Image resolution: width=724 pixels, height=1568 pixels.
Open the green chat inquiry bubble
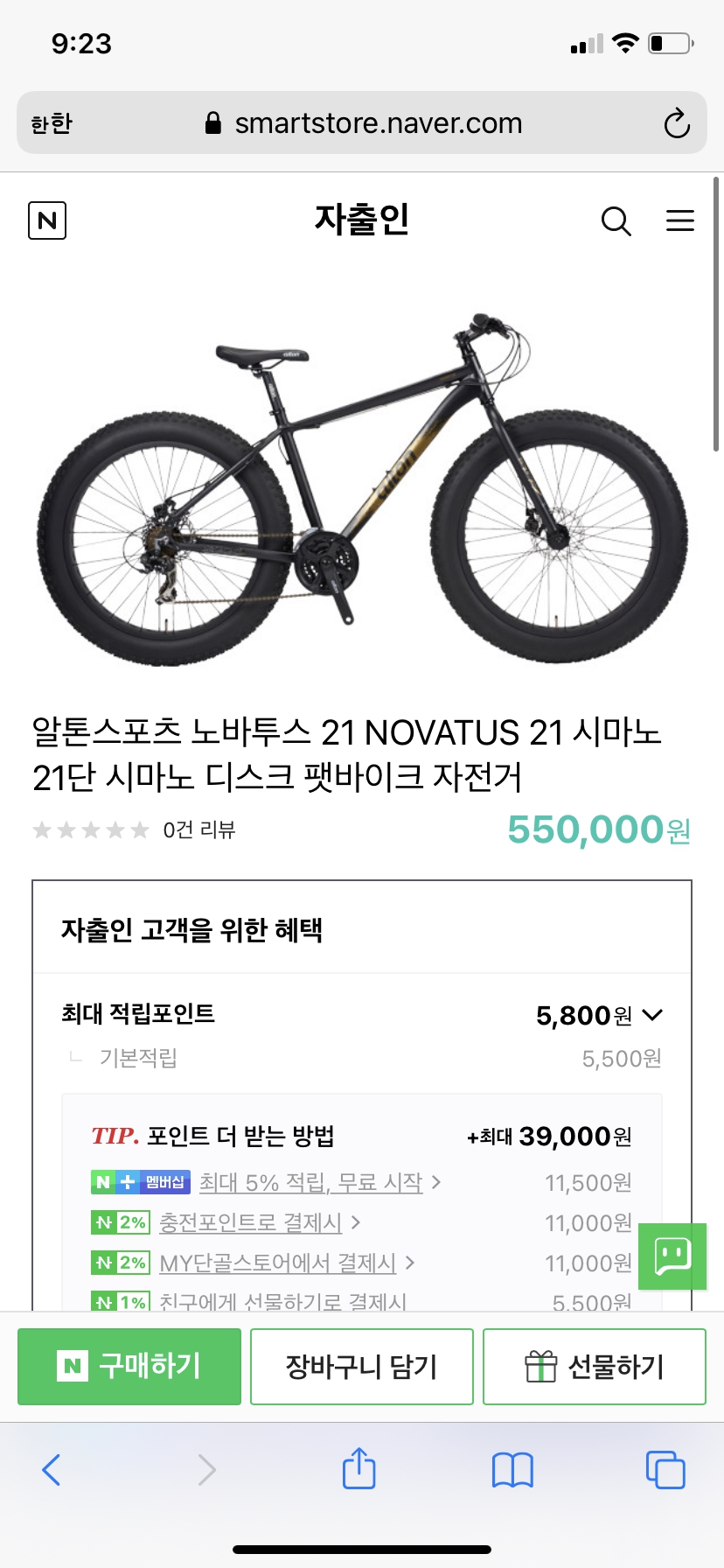(x=672, y=1256)
